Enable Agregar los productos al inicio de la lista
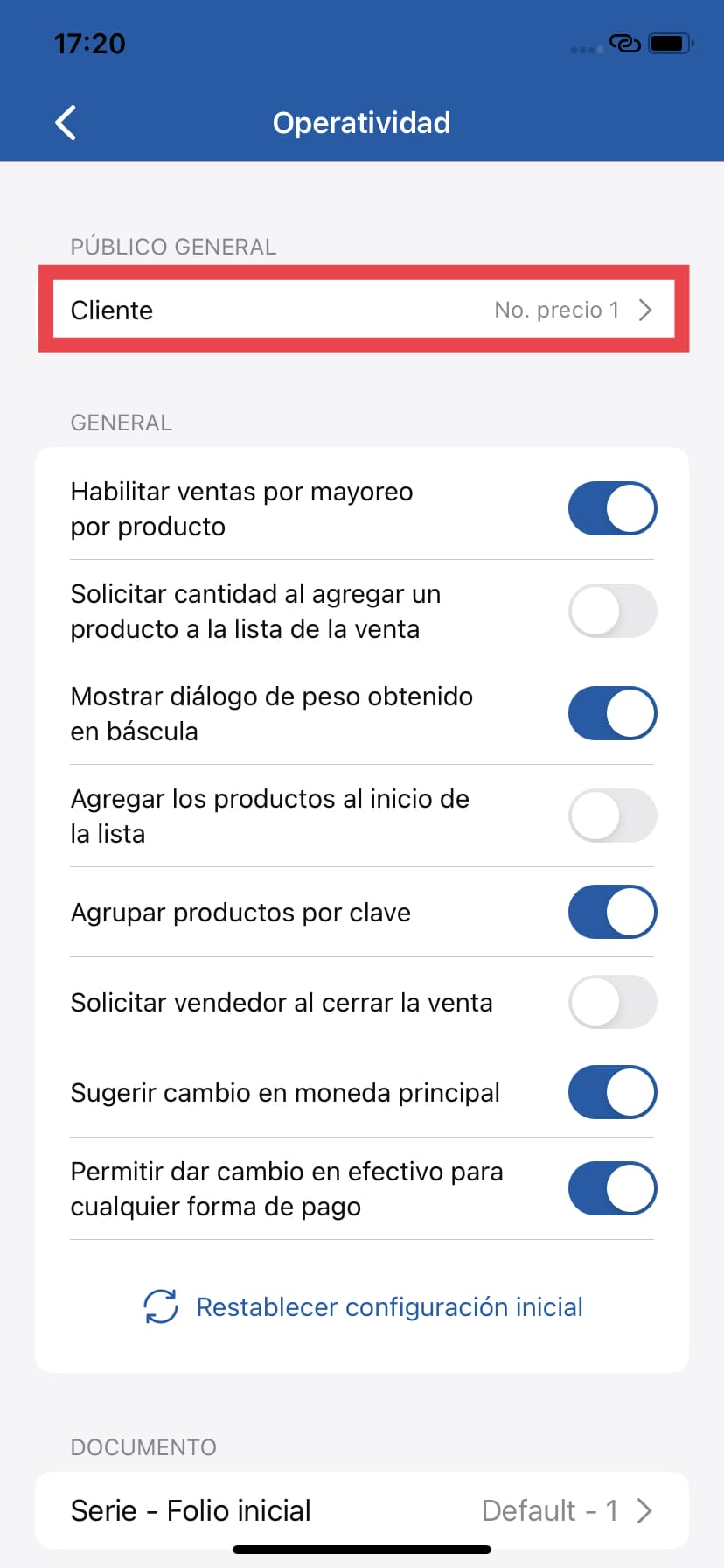Viewport: 724px width, 1568px height. coord(612,815)
